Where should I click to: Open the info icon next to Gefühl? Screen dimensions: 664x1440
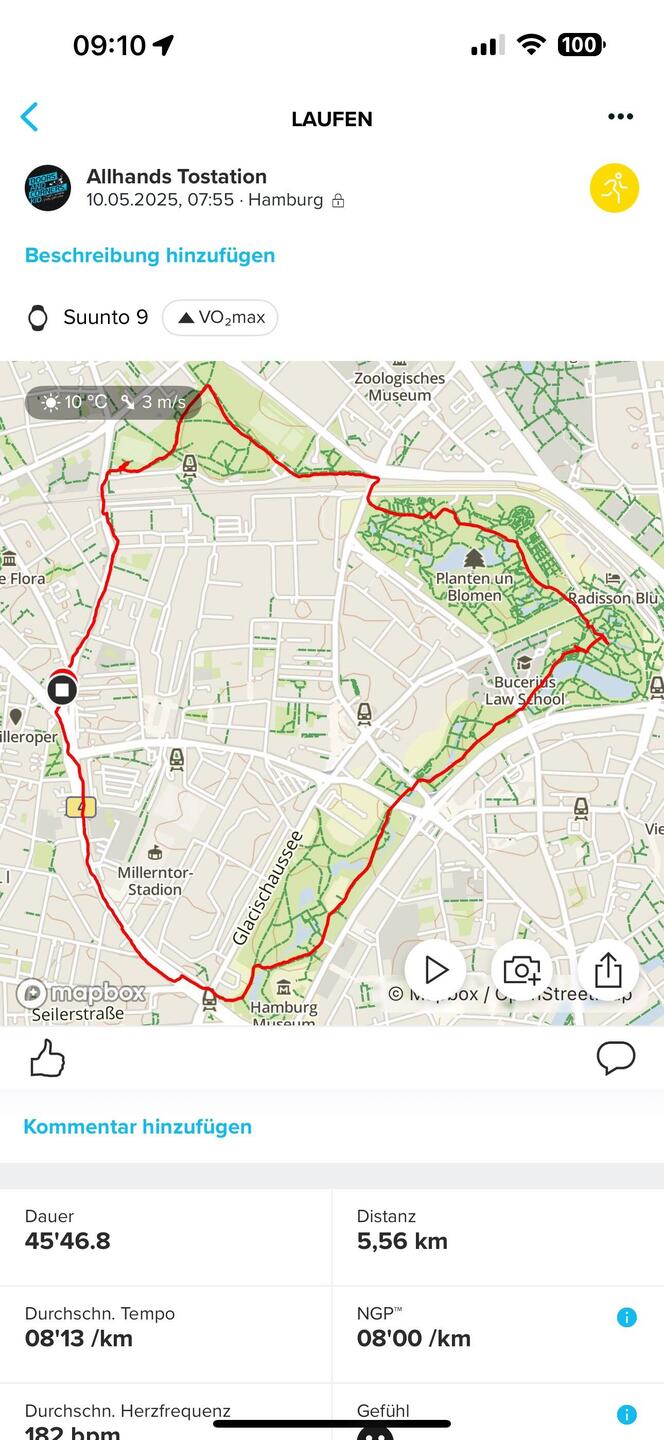tap(626, 1414)
